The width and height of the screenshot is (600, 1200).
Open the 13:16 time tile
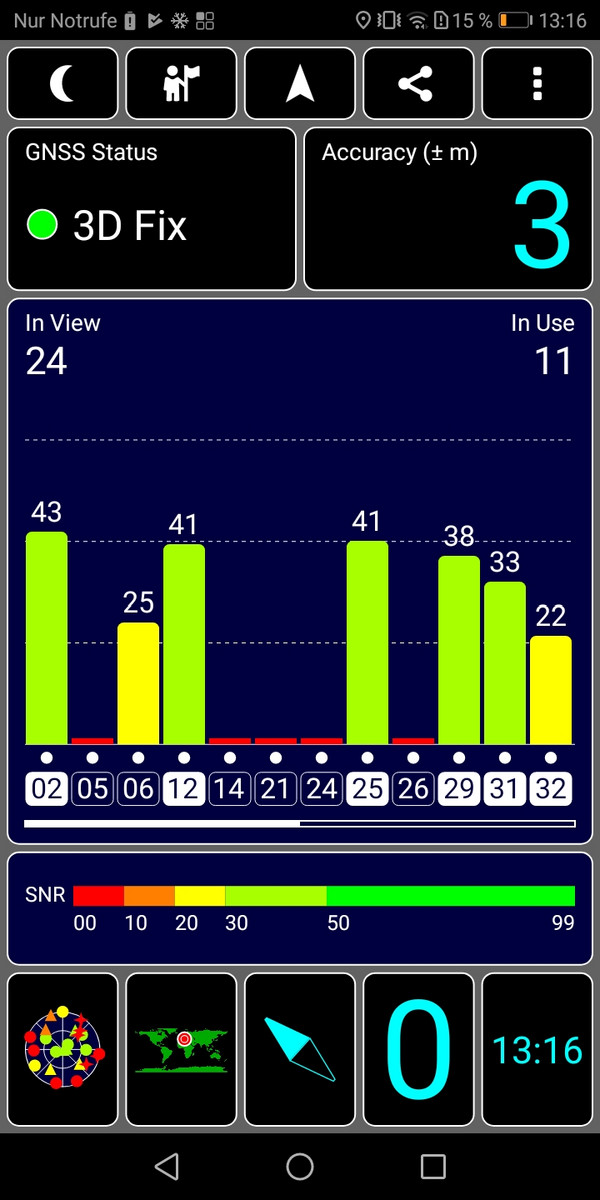click(x=537, y=1049)
